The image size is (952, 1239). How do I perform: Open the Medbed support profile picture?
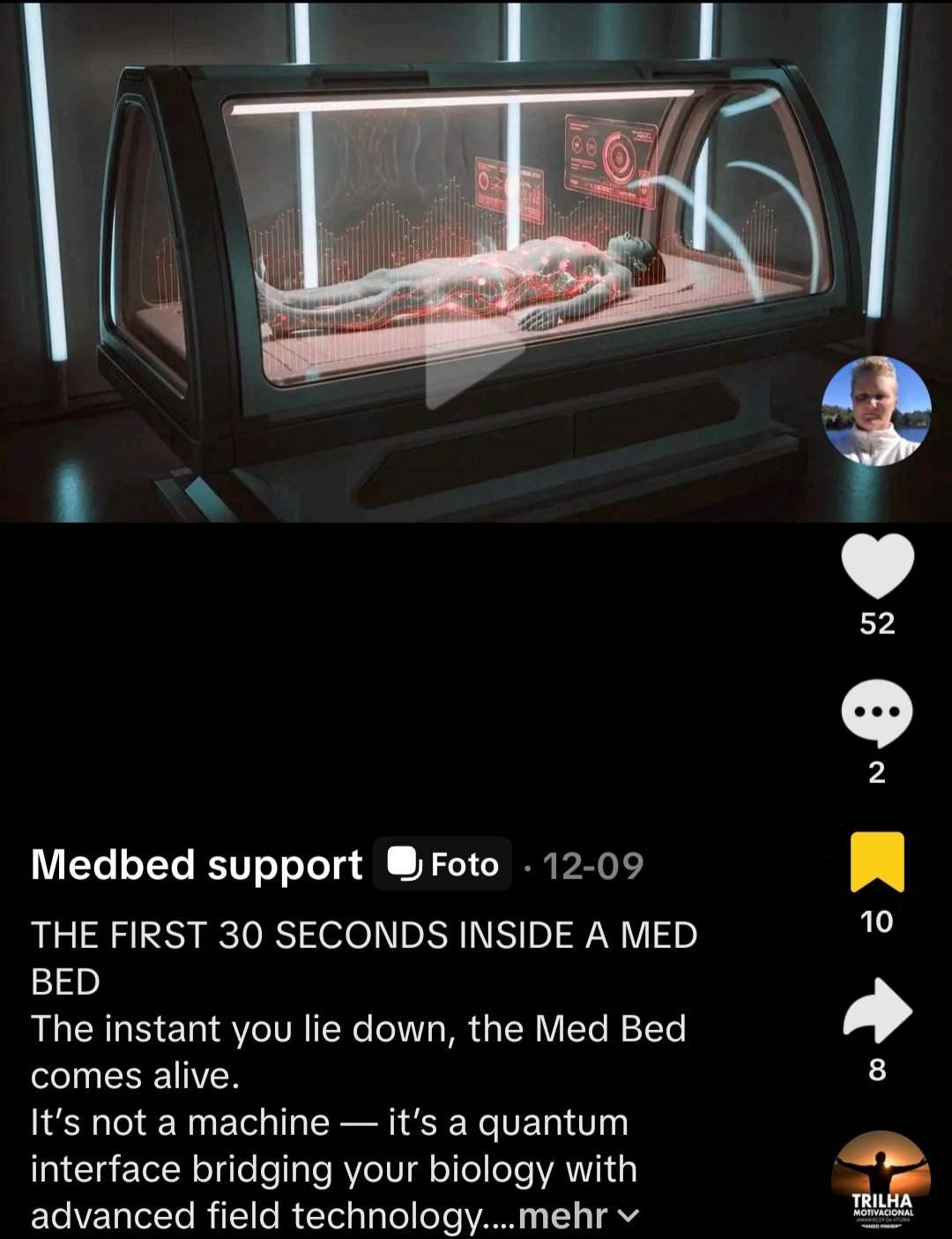click(876, 410)
